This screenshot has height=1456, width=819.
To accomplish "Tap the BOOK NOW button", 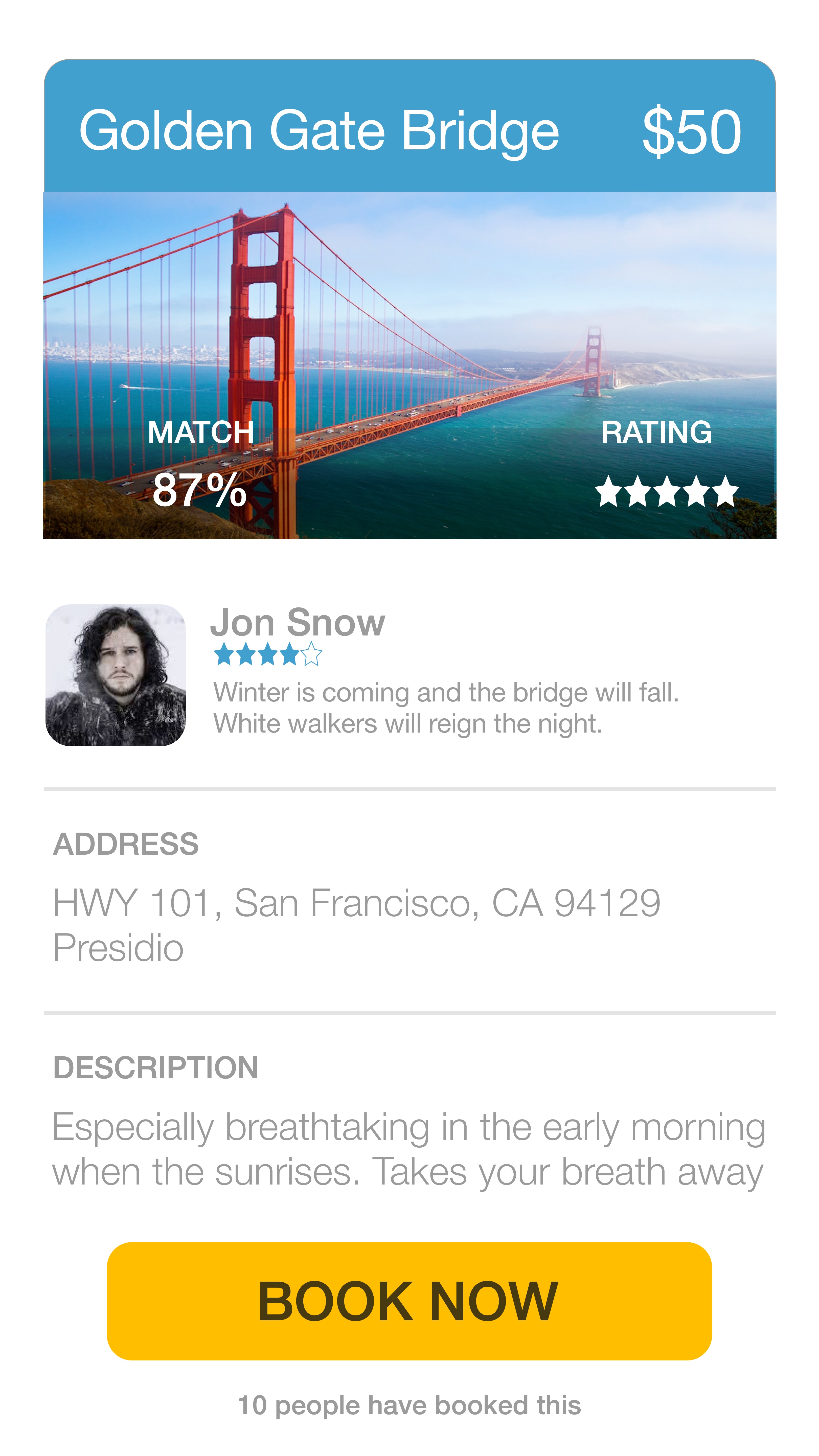I will tap(409, 1301).
